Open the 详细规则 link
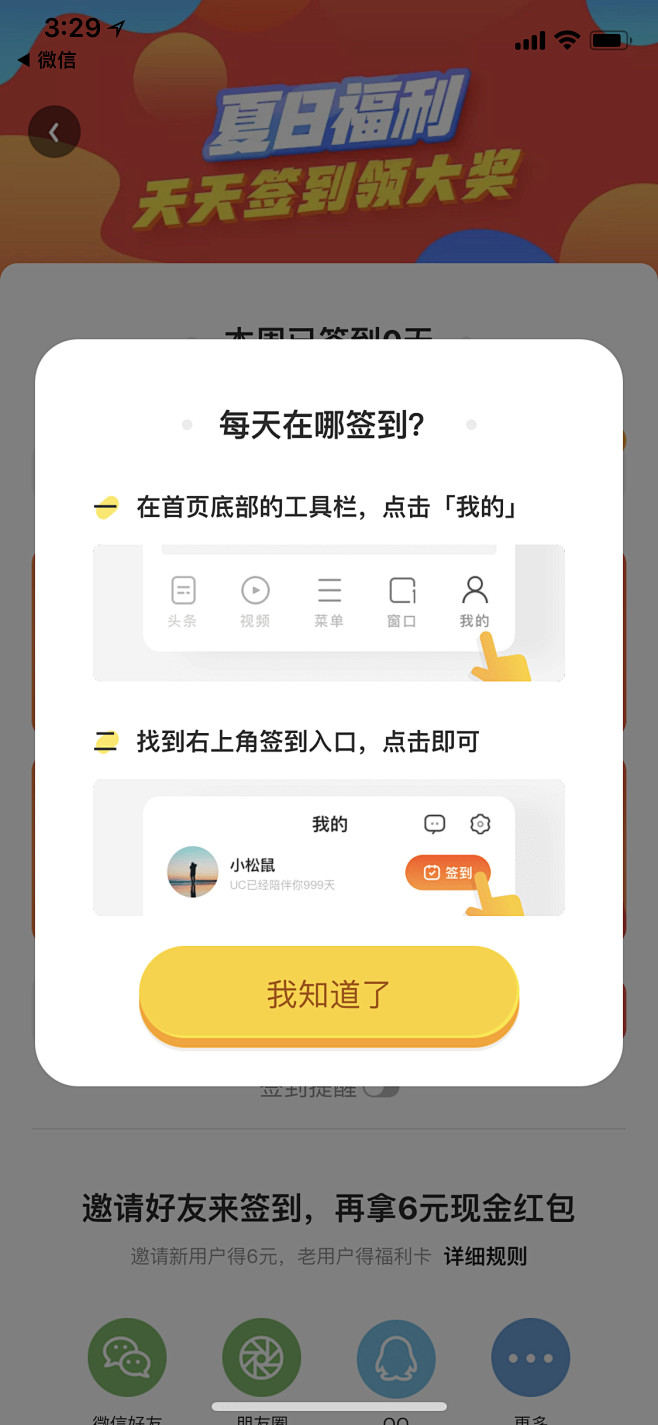 click(x=485, y=1256)
